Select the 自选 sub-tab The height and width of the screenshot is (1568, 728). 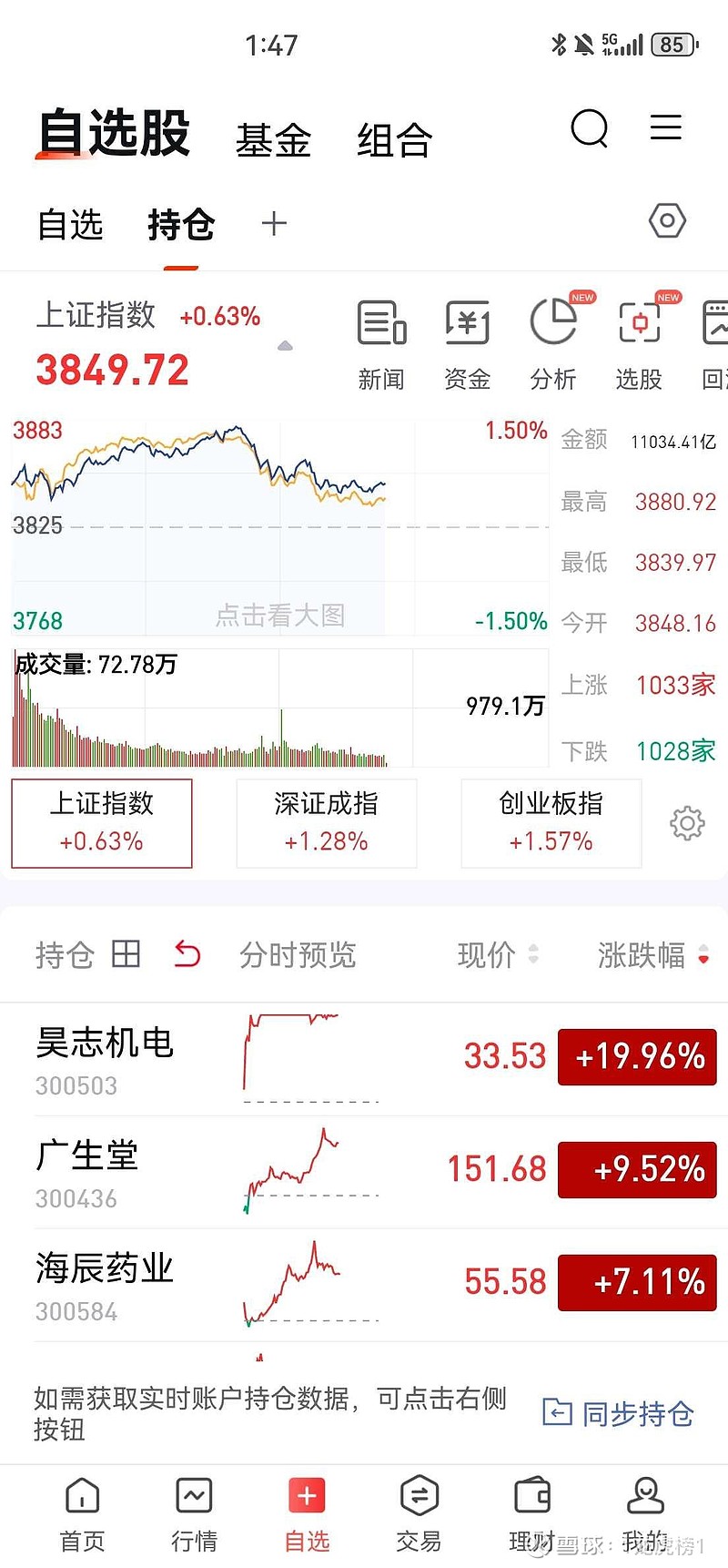(70, 224)
